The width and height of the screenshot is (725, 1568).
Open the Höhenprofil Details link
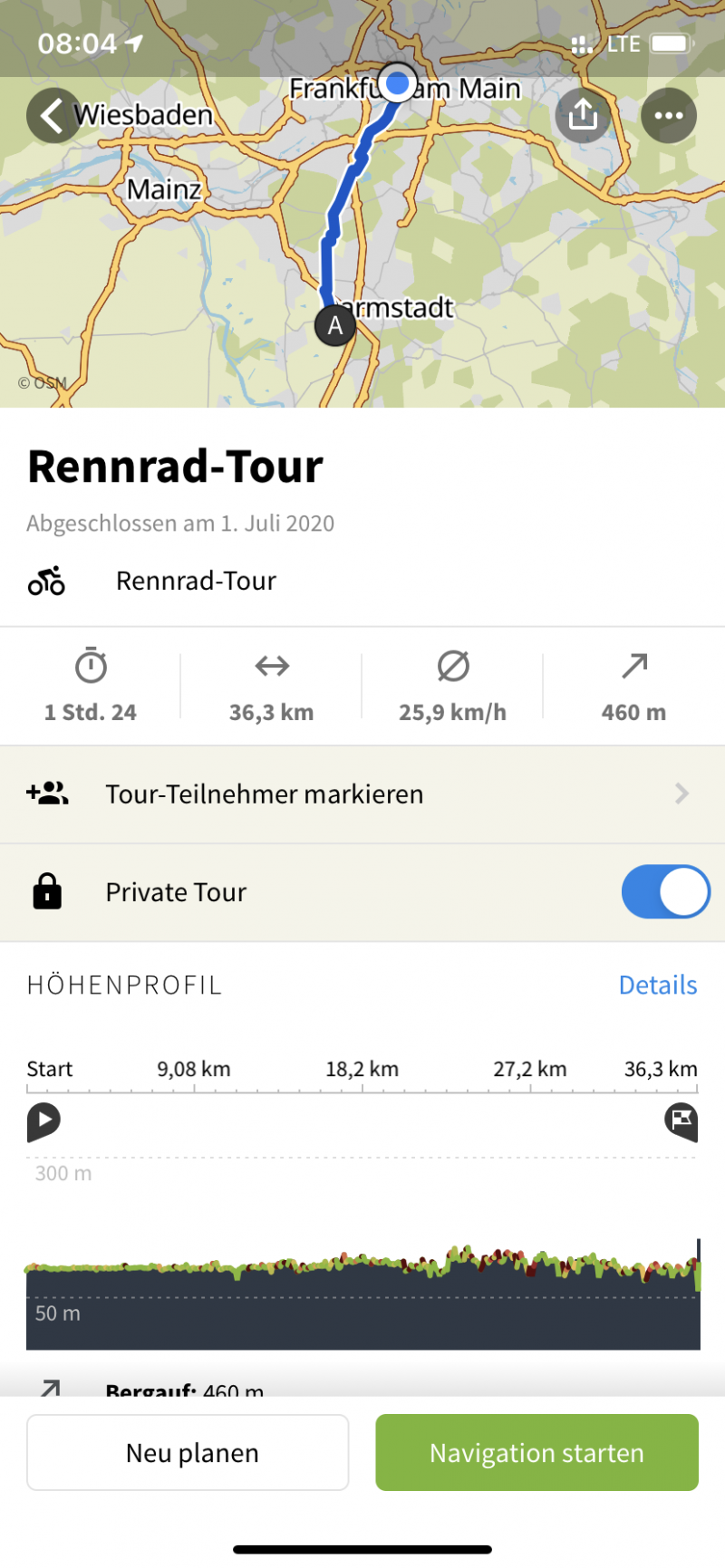657,985
